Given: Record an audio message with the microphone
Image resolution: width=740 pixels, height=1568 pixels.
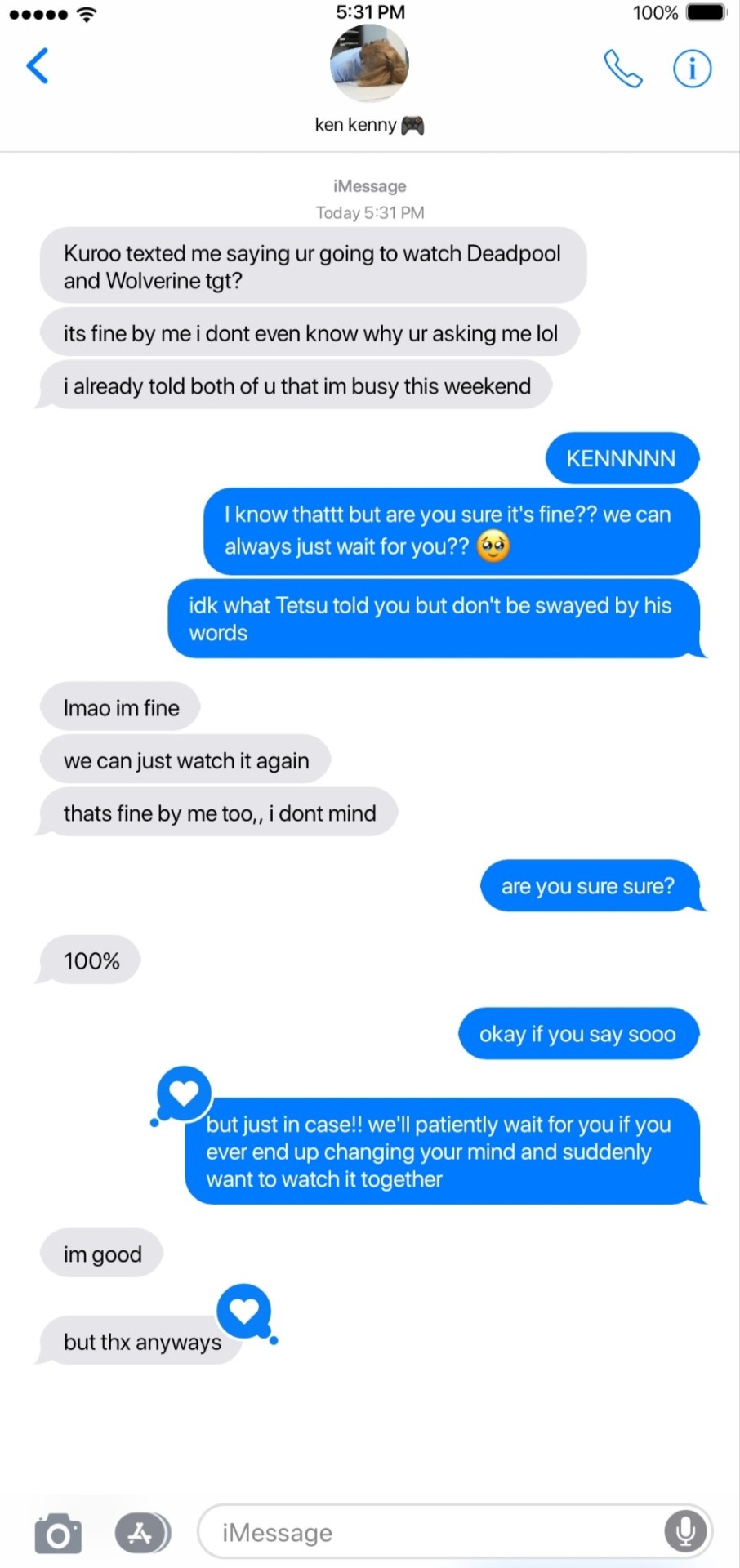Looking at the screenshot, I should 684,1532.
